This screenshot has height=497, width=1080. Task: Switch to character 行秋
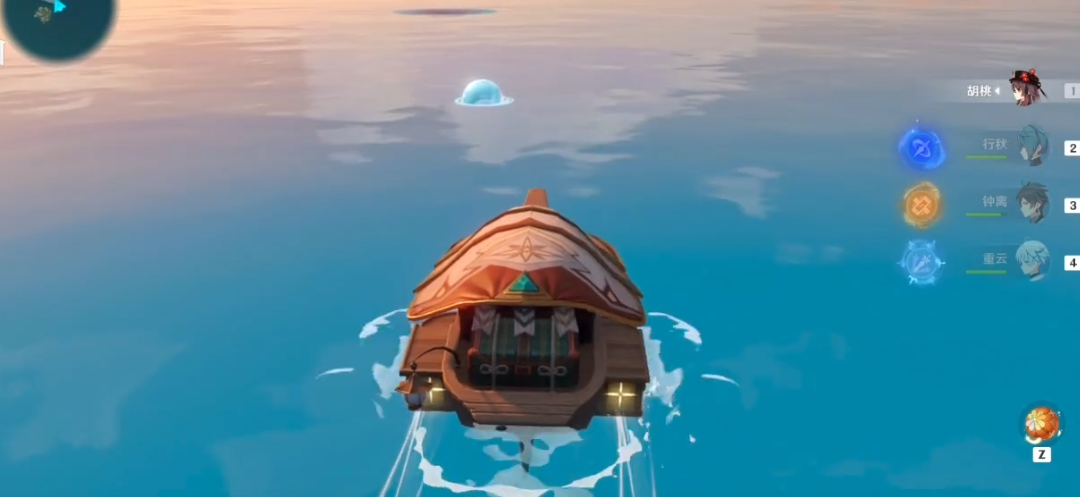pos(1031,146)
